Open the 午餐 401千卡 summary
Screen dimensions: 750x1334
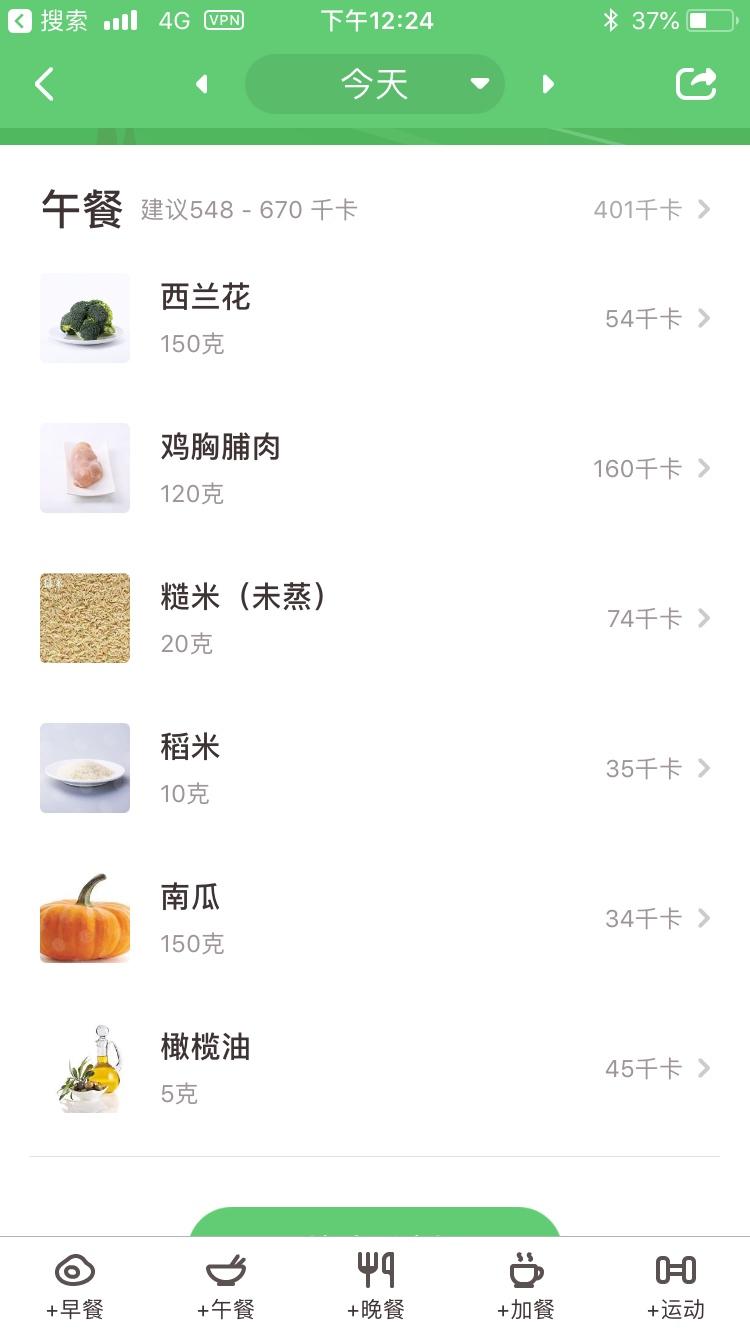(x=650, y=210)
